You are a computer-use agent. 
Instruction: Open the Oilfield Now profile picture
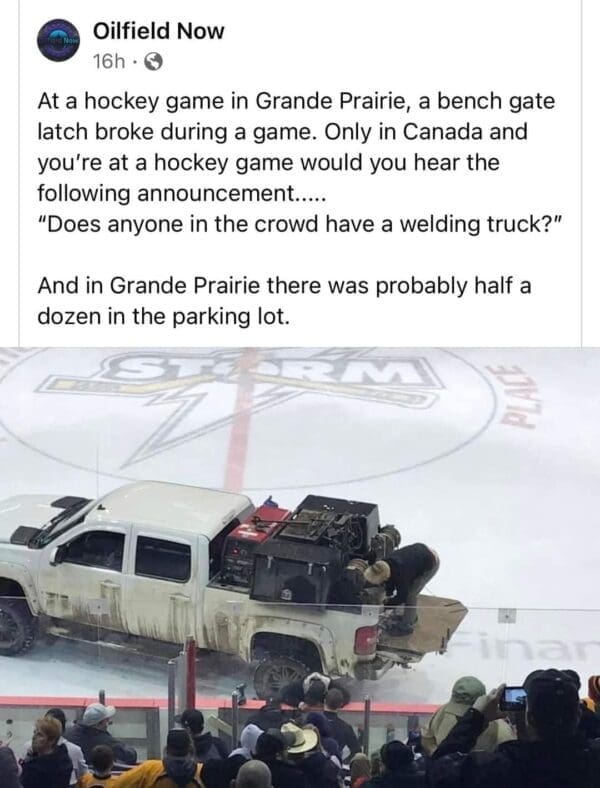(x=57, y=43)
